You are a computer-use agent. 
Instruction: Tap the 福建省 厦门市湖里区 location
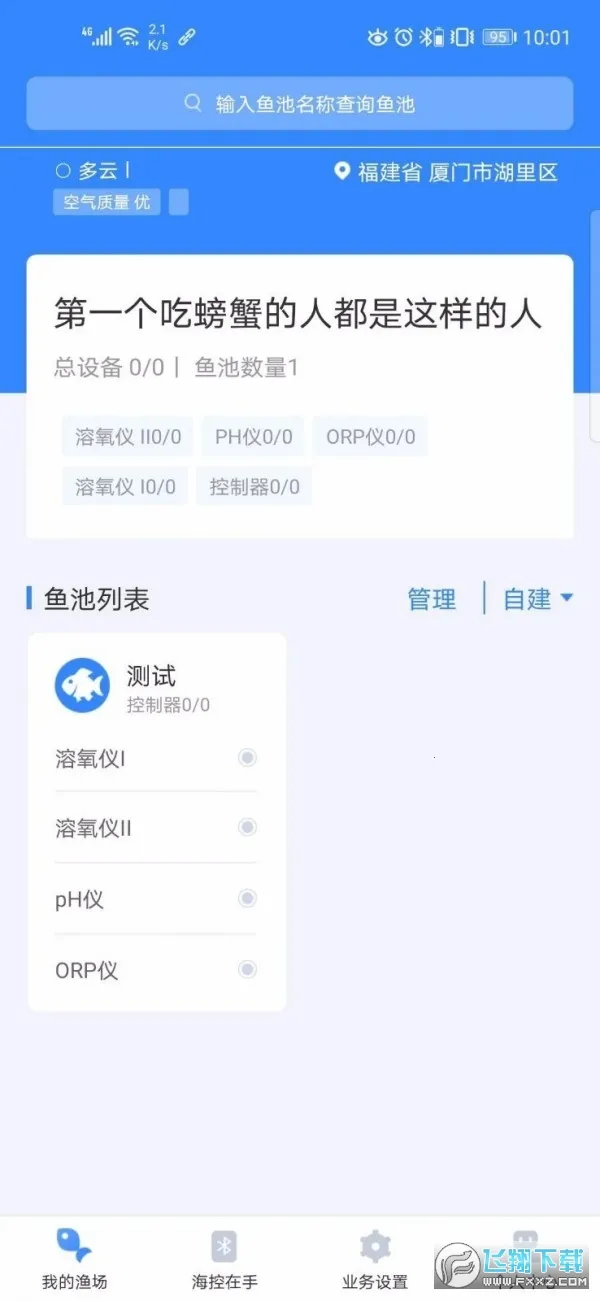446,172
